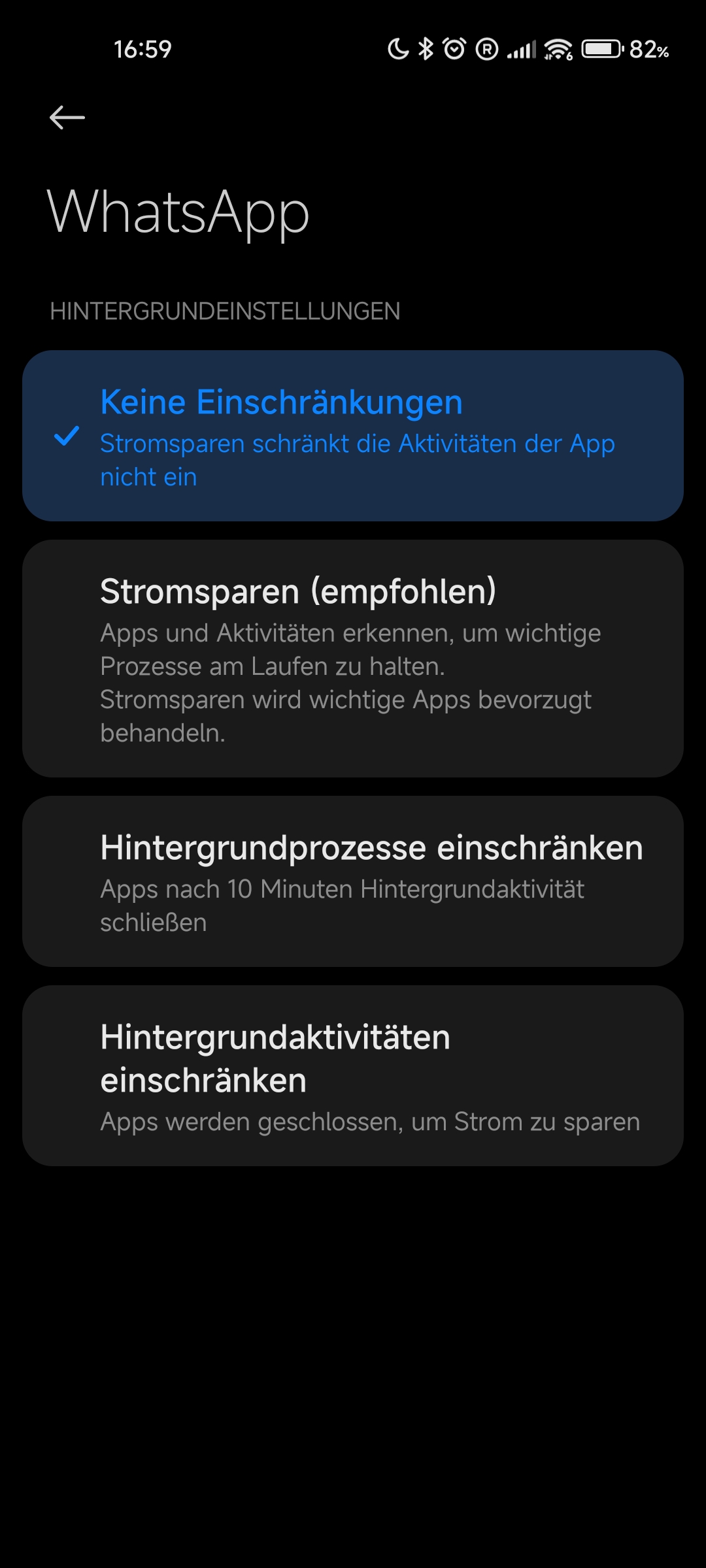The width and height of the screenshot is (706, 1568).
Task: Select Hintergrundprozesse einschränken
Action: (353, 881)
